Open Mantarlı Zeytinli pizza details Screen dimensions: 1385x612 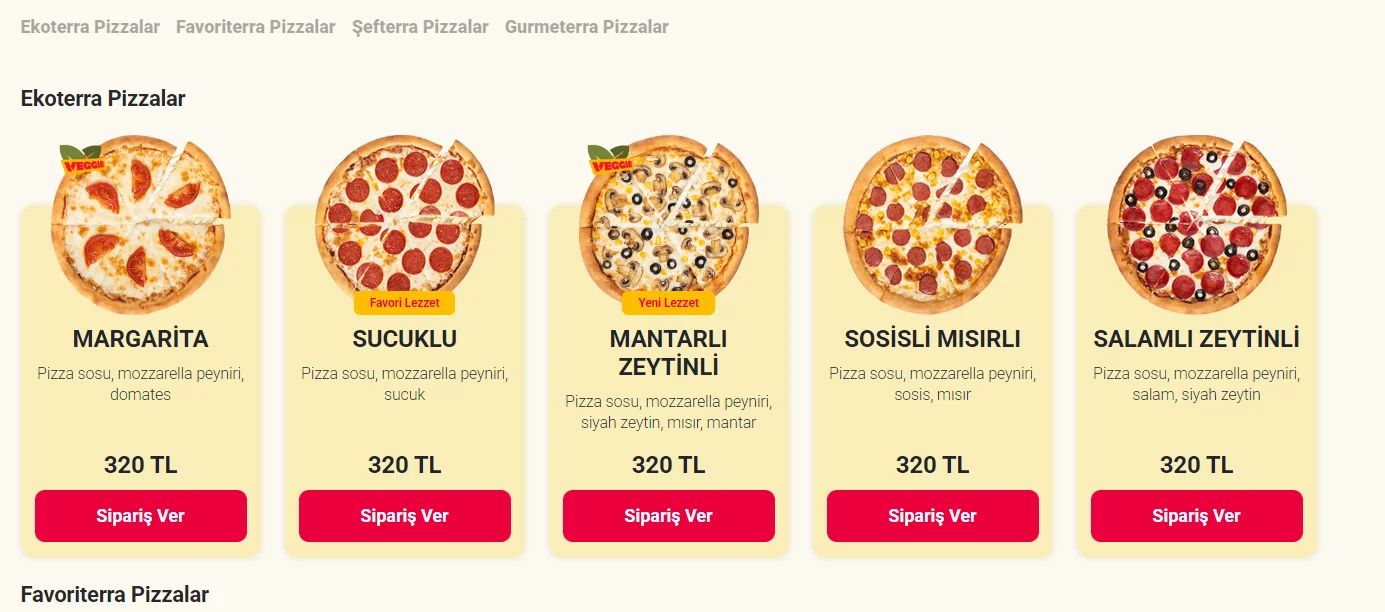[x=669, y=351]
